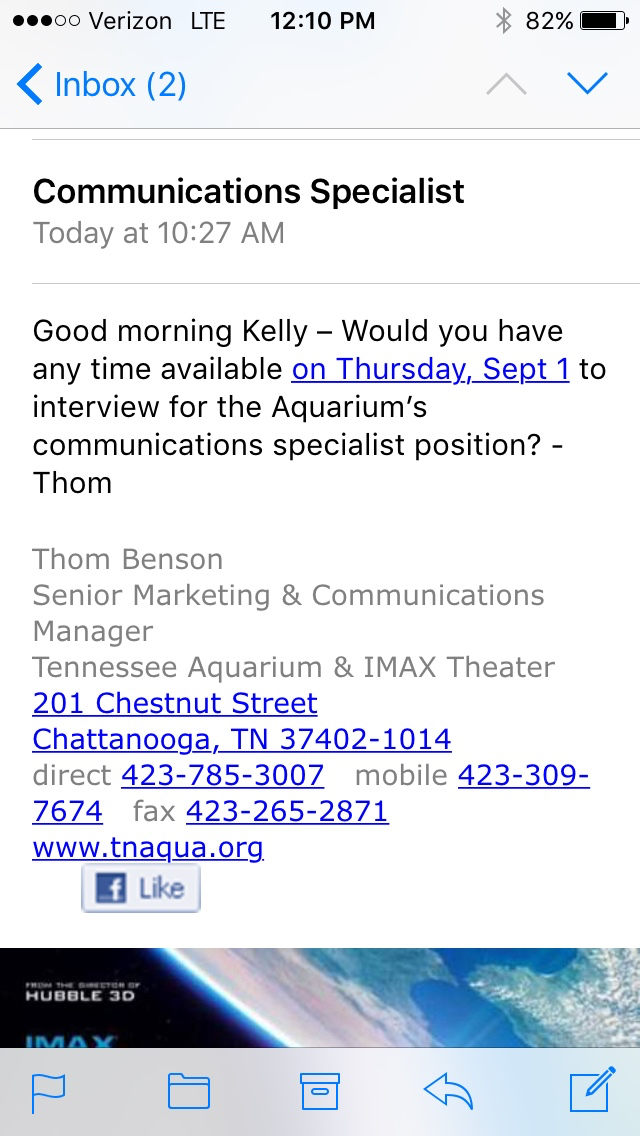Archive this email

(x=320, y=1092)
